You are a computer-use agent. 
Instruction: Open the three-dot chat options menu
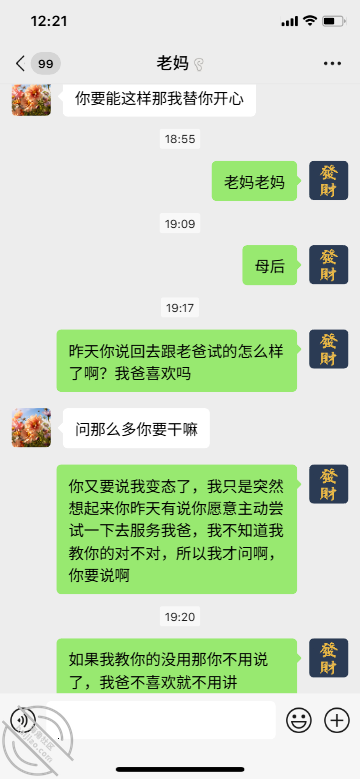(x=332, y=64)
